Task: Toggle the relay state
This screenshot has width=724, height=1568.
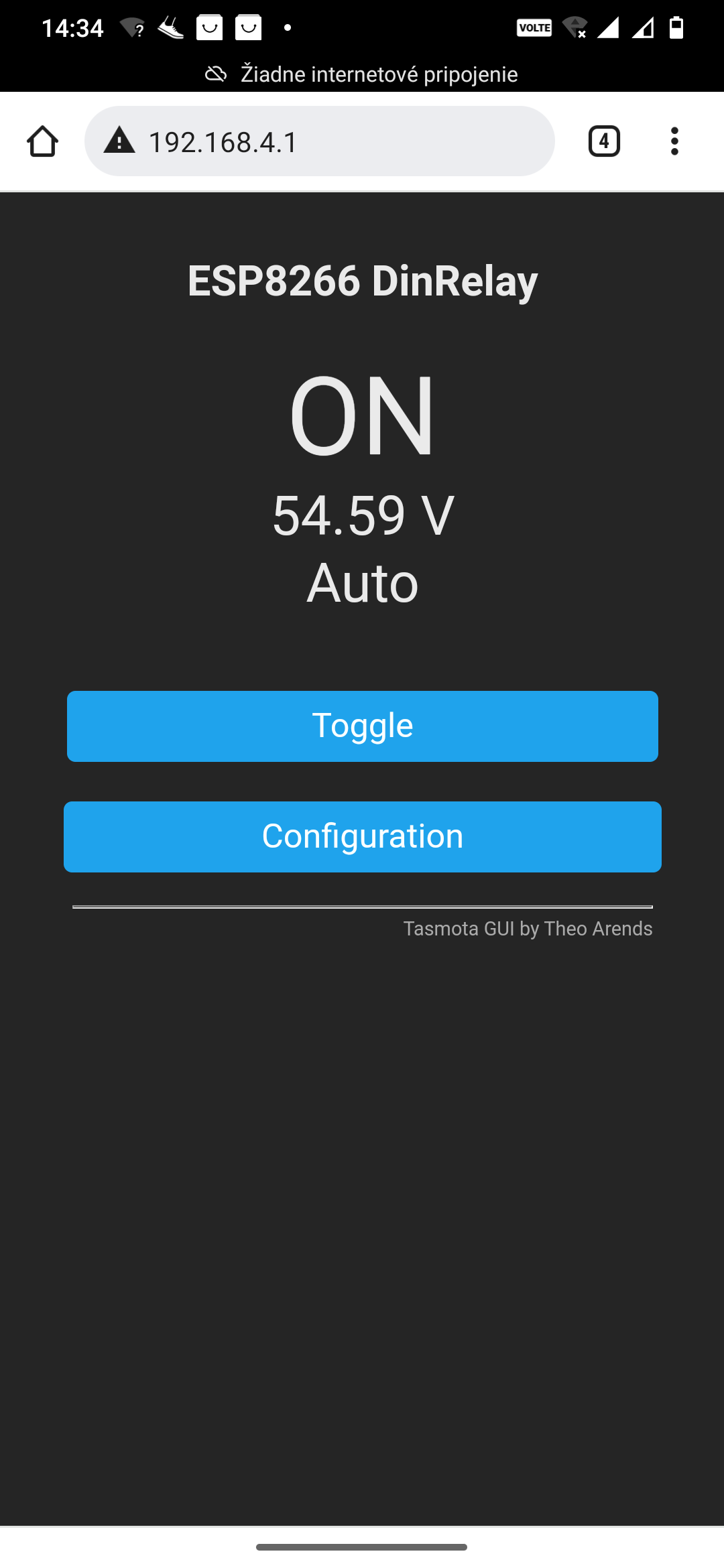Action: (362, 726)
